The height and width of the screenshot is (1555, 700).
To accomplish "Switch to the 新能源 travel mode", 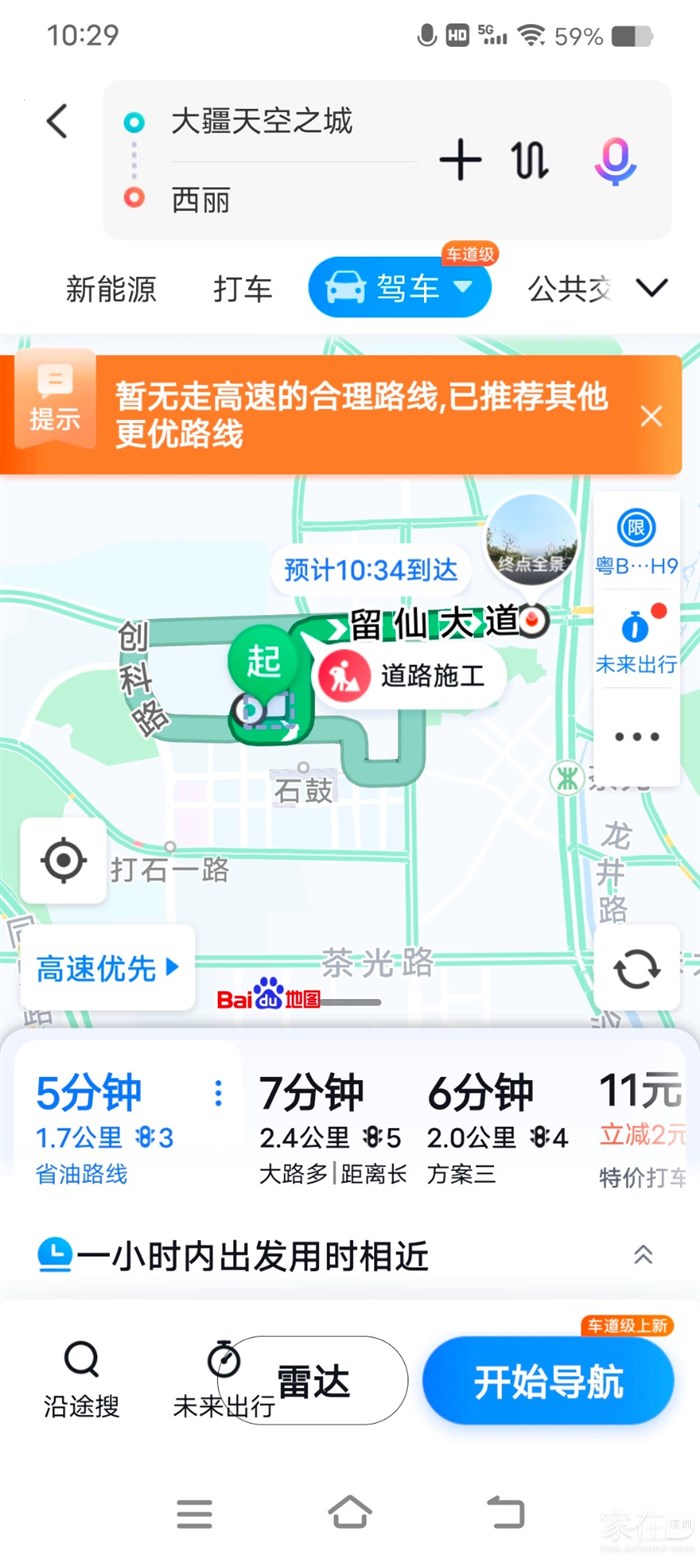I will (x=111, y=289).
